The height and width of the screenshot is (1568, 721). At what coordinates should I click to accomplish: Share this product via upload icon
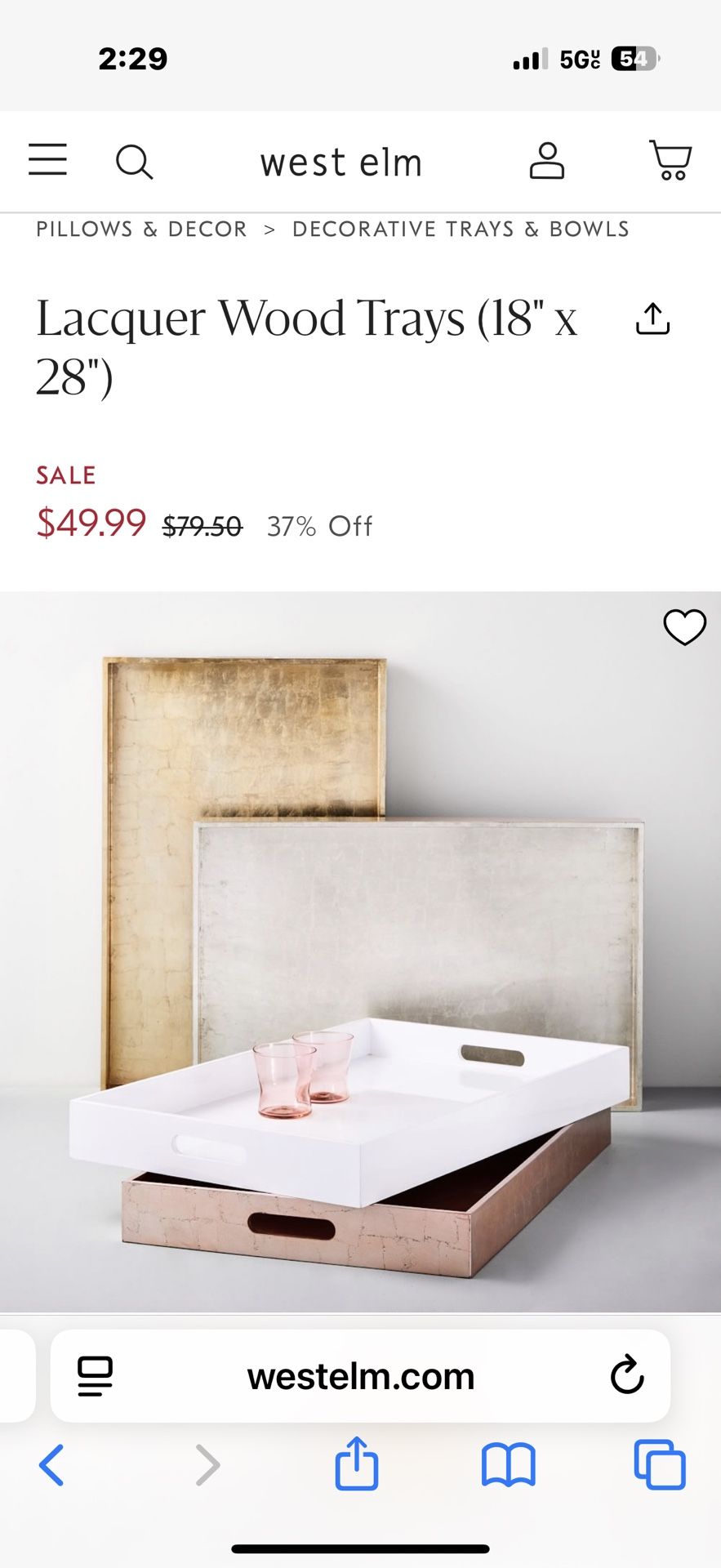pos(652,319)
